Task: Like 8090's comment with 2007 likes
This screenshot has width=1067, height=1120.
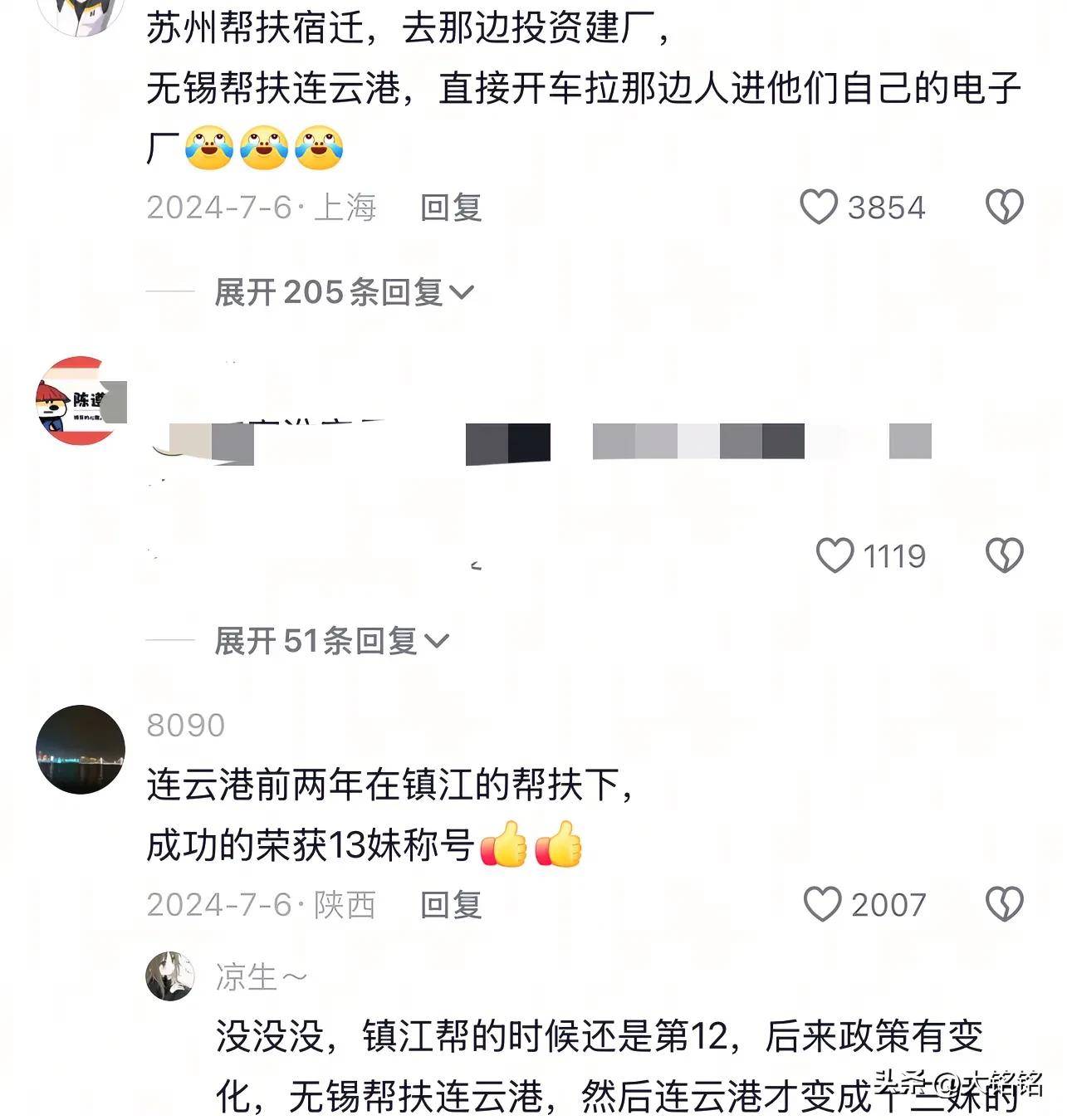Action: [x=822, y=904]
